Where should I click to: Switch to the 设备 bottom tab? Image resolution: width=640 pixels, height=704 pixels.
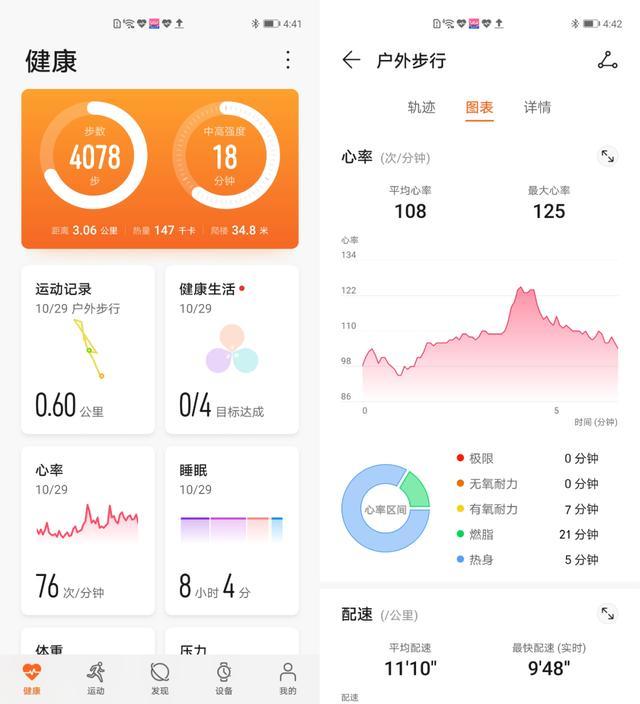224,678
